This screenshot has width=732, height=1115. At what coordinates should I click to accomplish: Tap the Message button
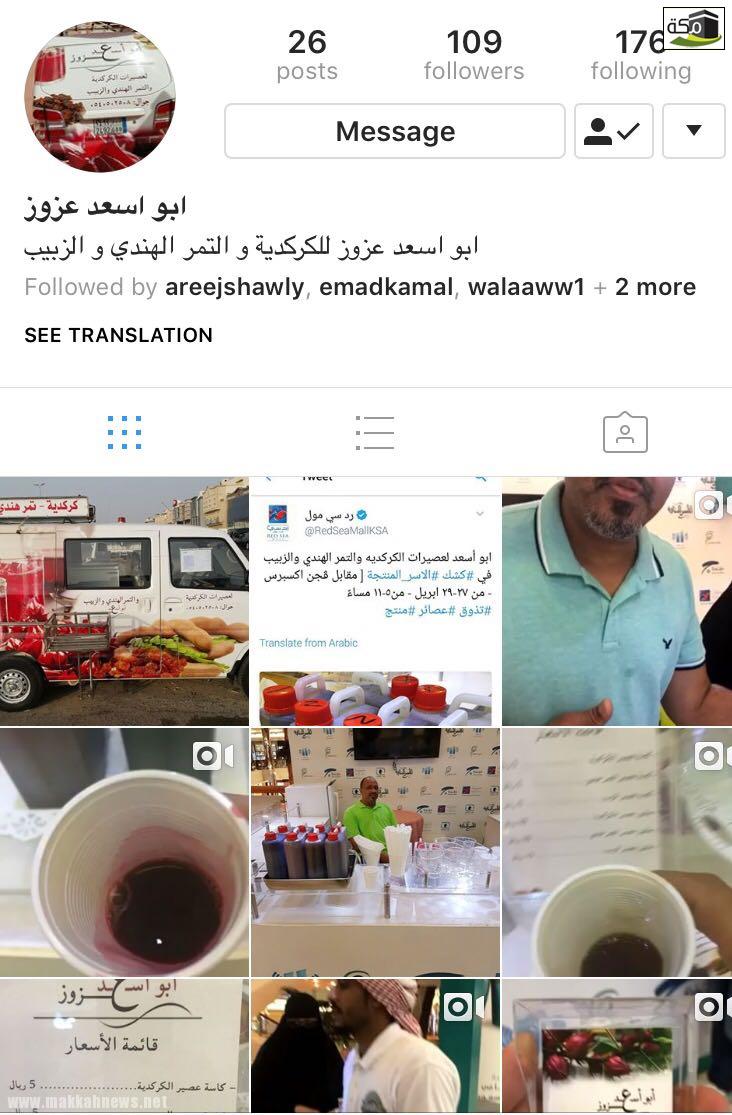(x=395, y=131)
